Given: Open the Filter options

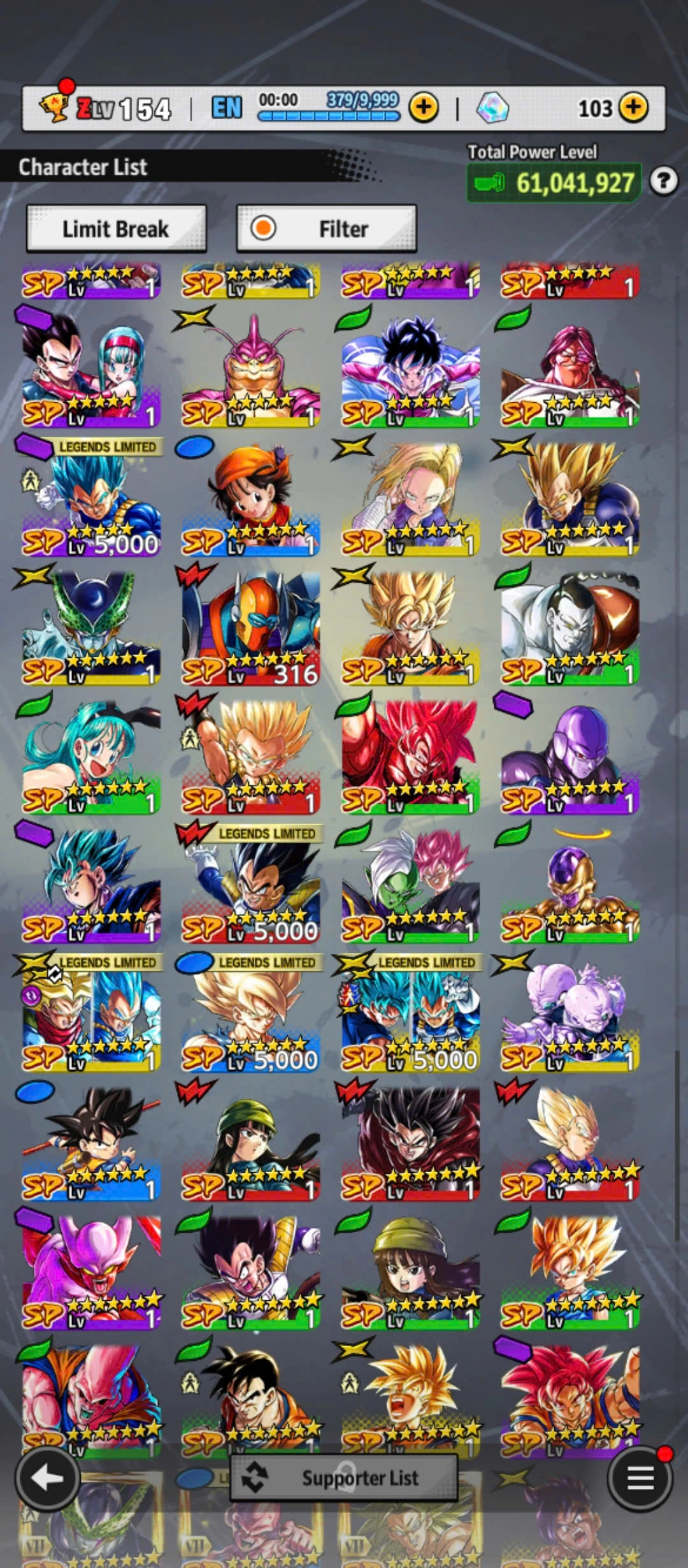Looking at the screenshot, I should 326,229.
